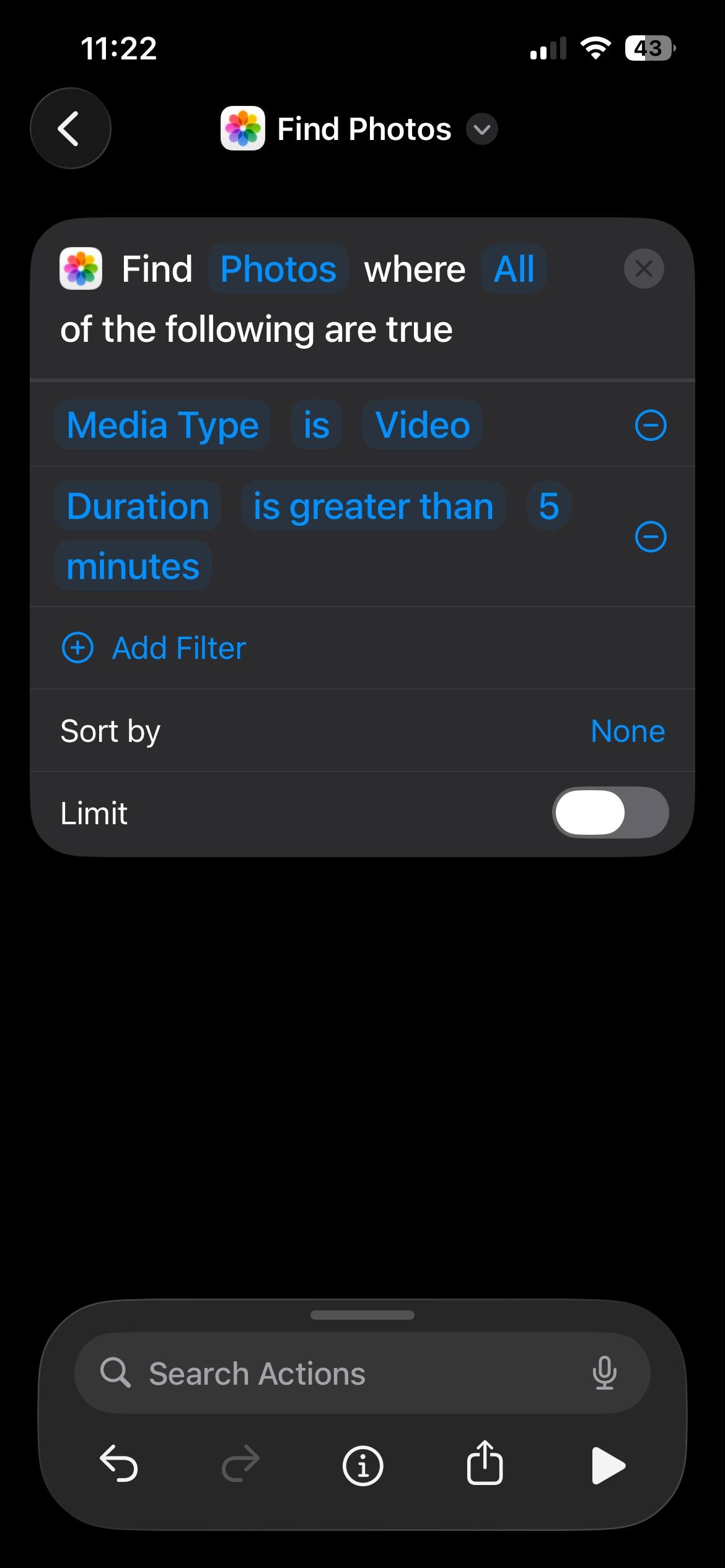Open the Find Photos title dropdown
This screenshot has width=725, height=1568.
[481, 129]
